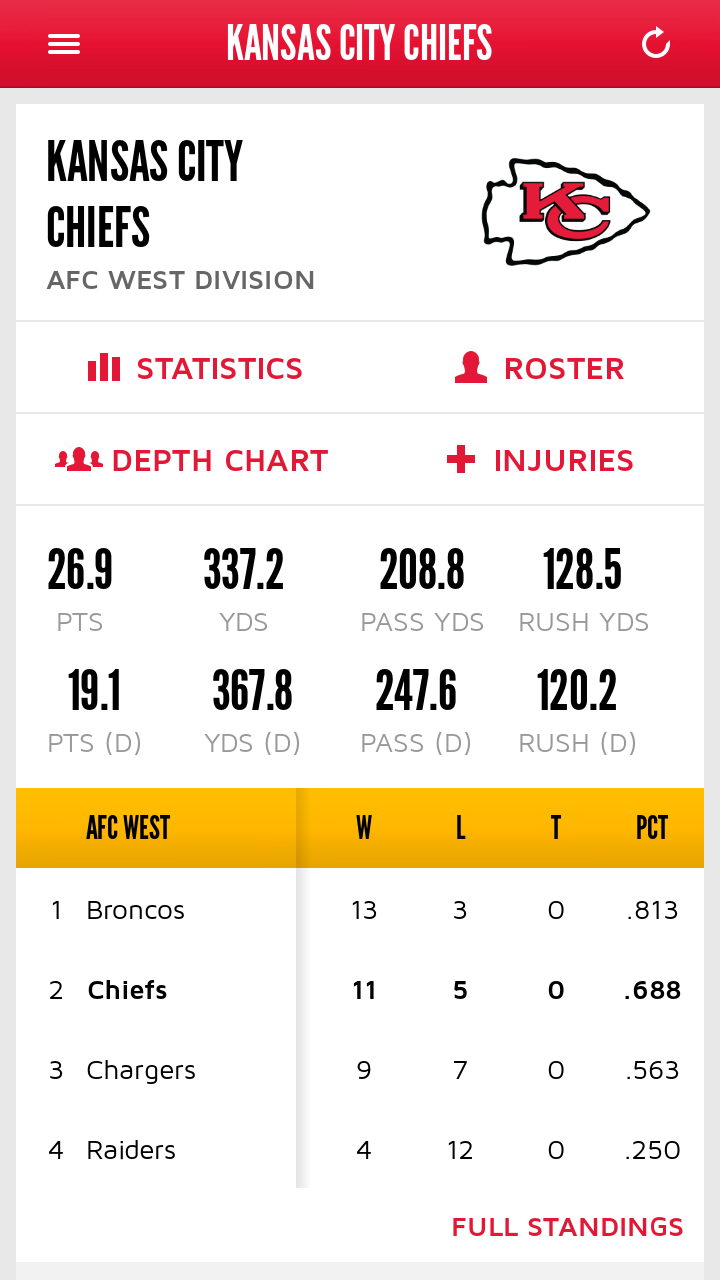Tap the Statistics label

[x=219, y=368]
